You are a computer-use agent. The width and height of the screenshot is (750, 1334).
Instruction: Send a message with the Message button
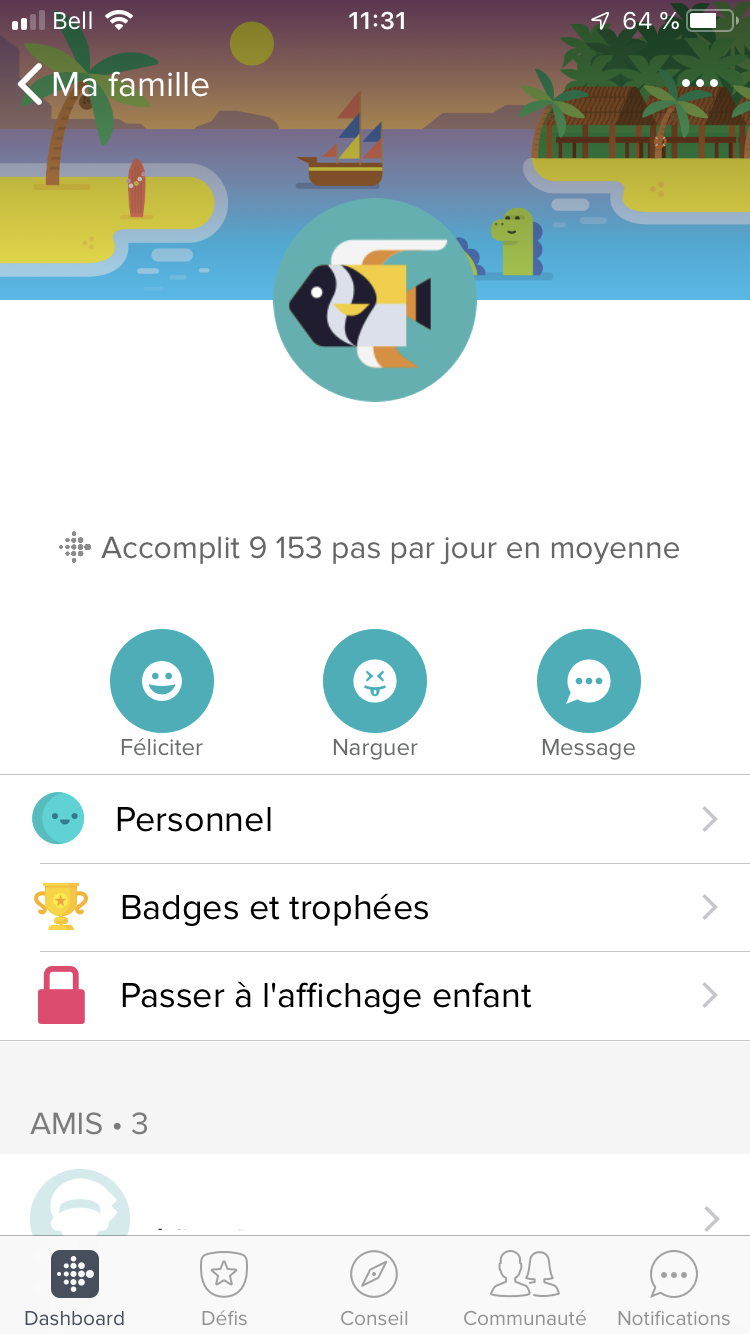pyautogui.click(x=588, y=682)
